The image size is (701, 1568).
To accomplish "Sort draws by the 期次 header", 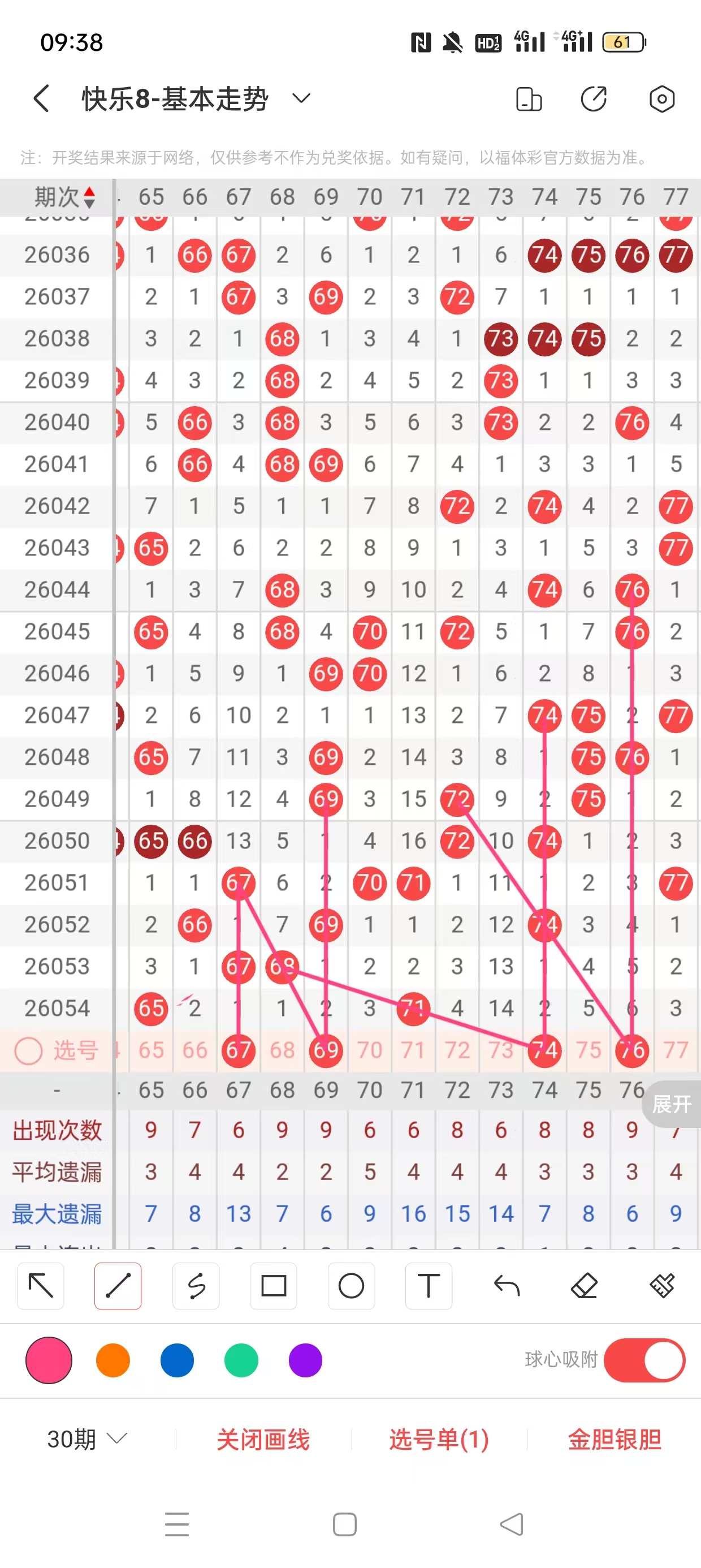I will (x=64, y=197).
